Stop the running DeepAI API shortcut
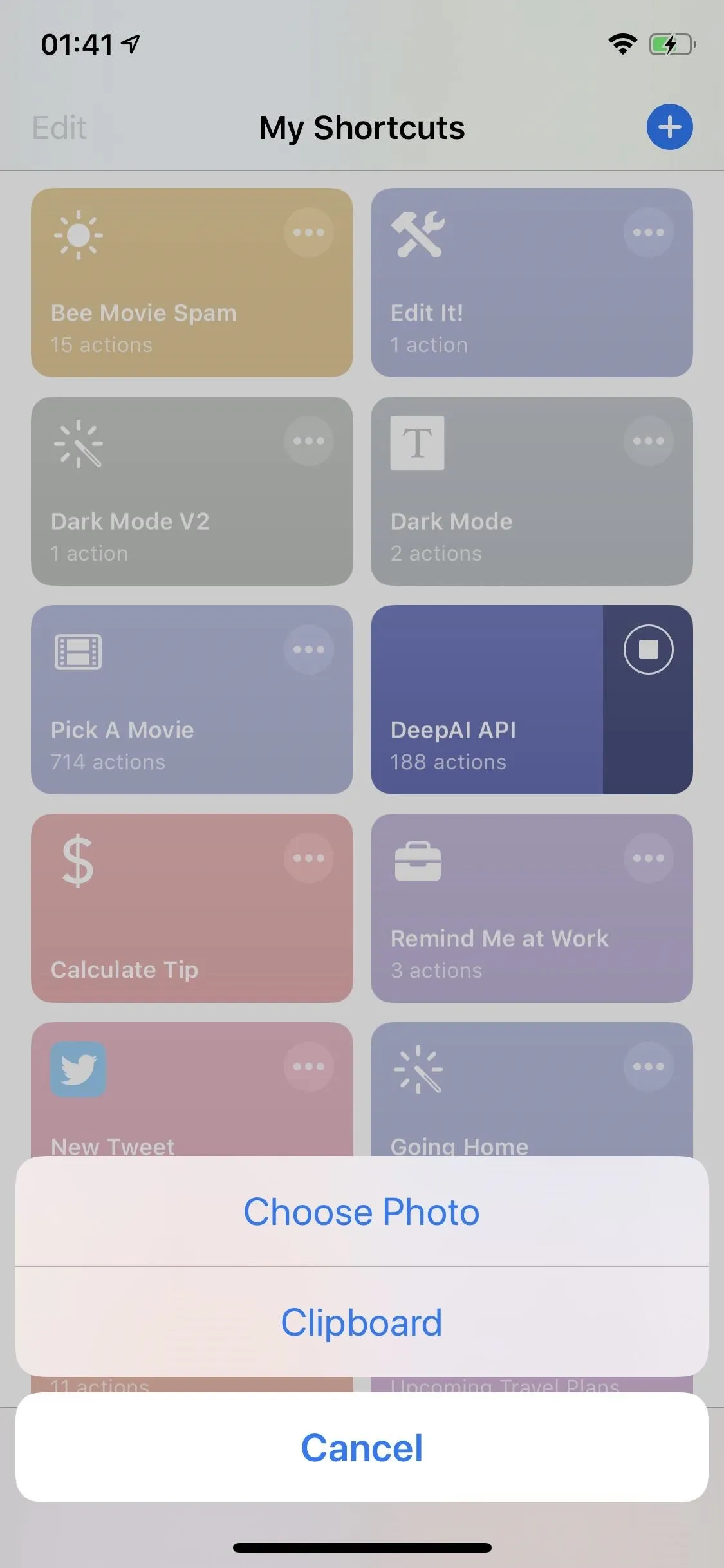The height and width of the screenshot is (1568, 724). click(x=648, y=649)
